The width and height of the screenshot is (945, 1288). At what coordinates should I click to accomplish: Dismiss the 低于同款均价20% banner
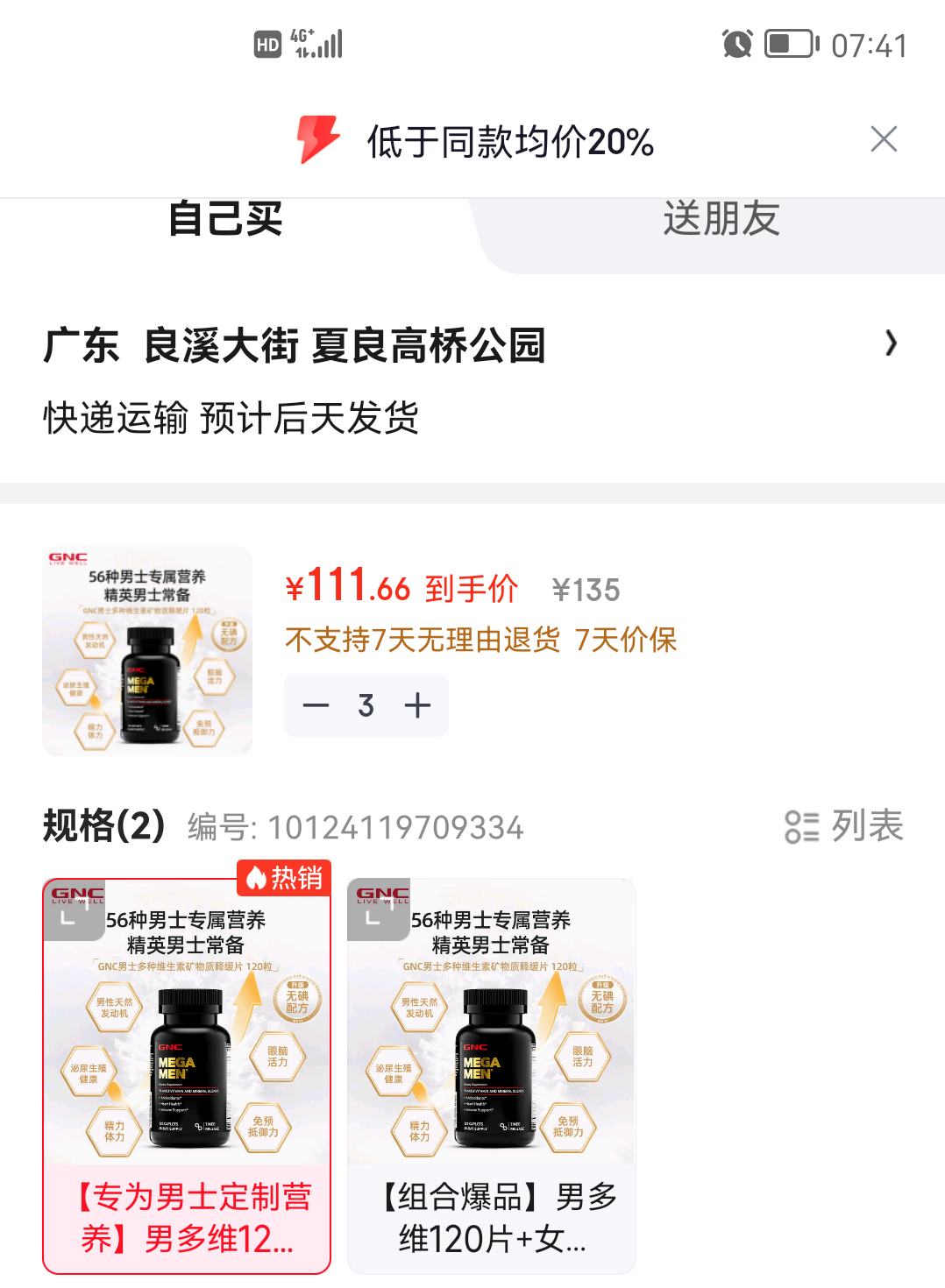pos(885,138)
